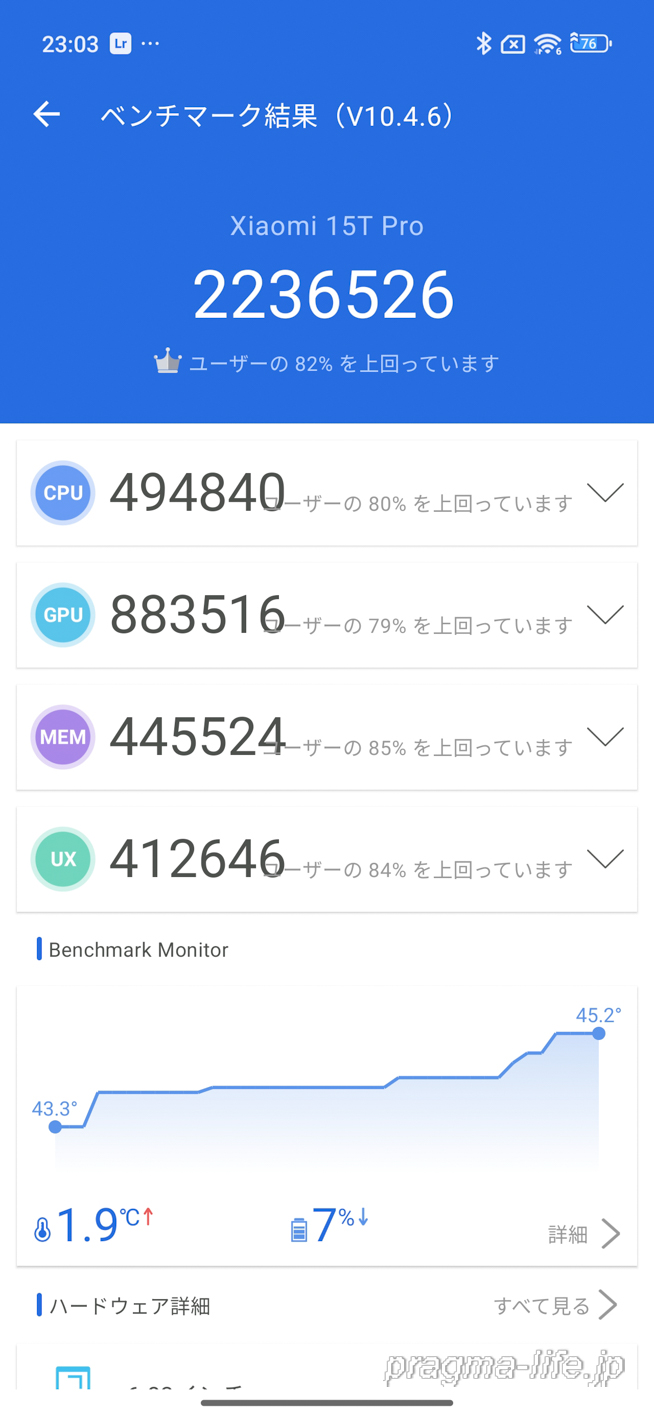Expand the UX score section
Viewport: 654px width, 1416px height.
click(605, 858)
